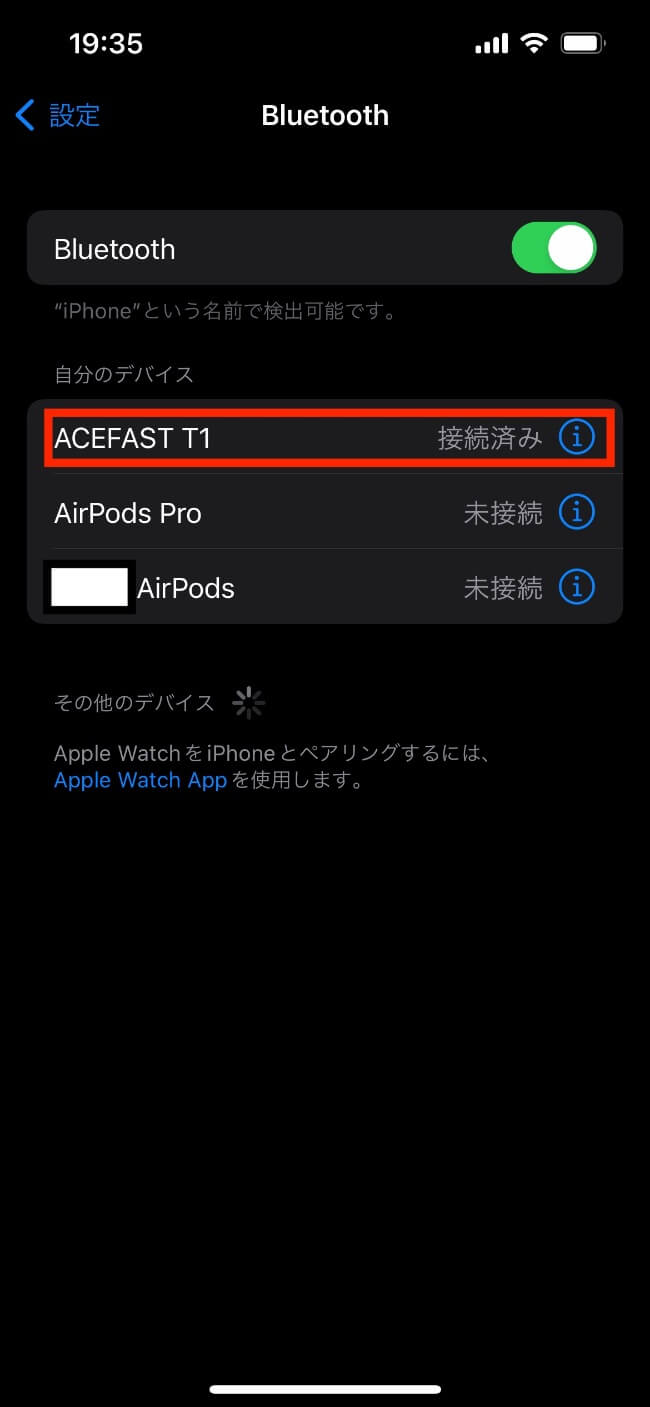Select the ACEFAST T1 device row

(325, 437)
